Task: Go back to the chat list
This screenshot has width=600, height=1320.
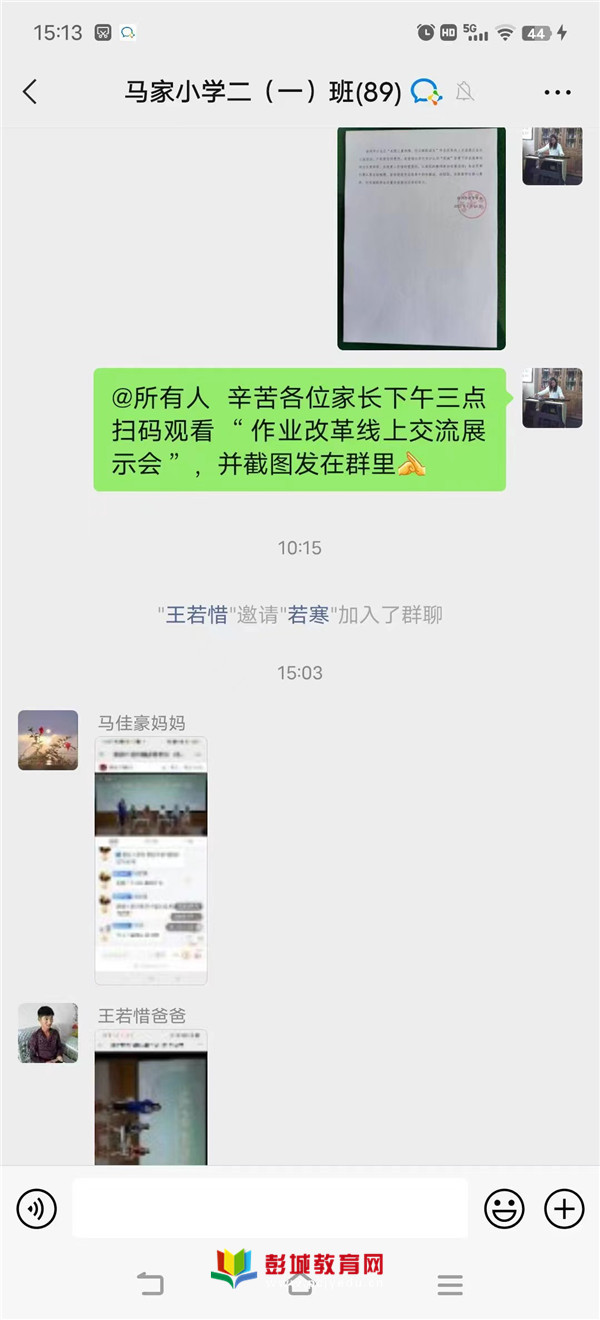Action: (30, 92)
